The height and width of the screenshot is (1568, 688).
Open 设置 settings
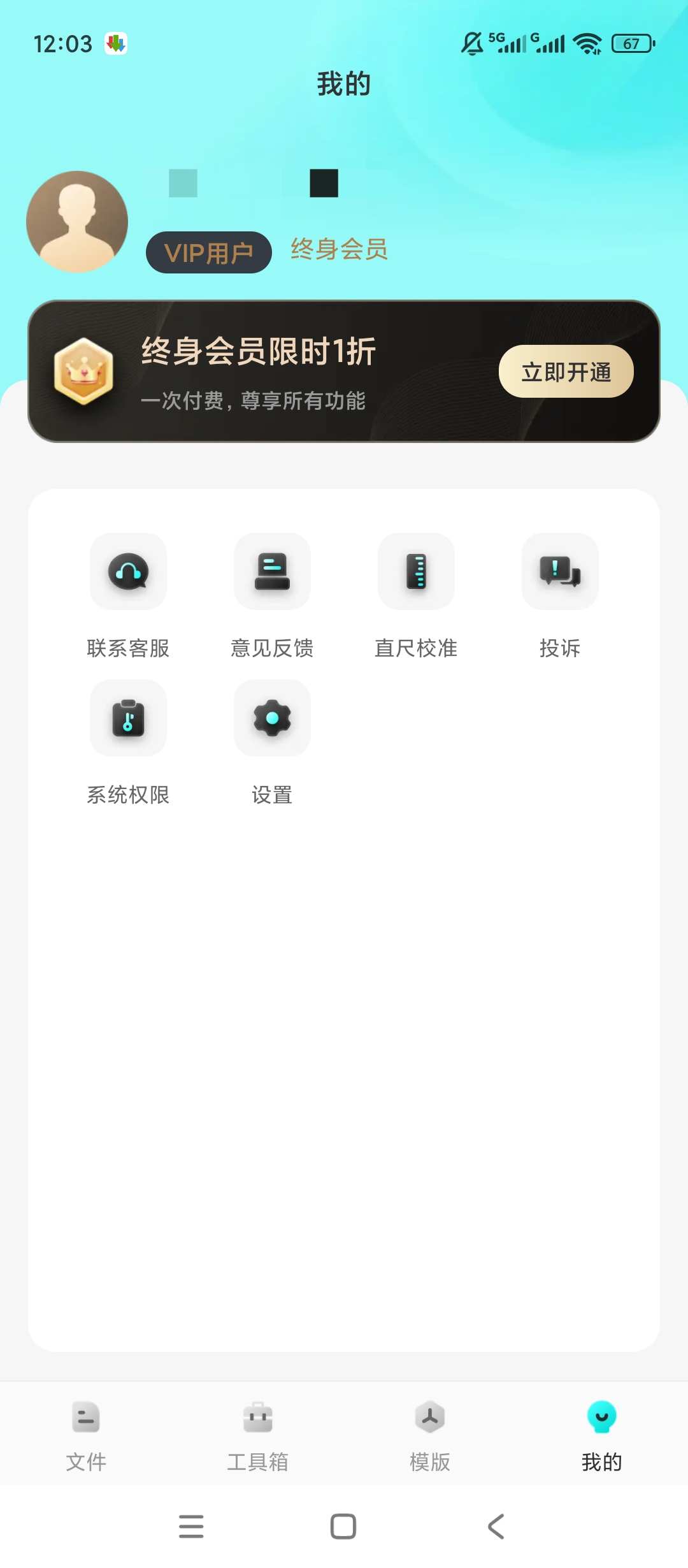click(272, 743)
